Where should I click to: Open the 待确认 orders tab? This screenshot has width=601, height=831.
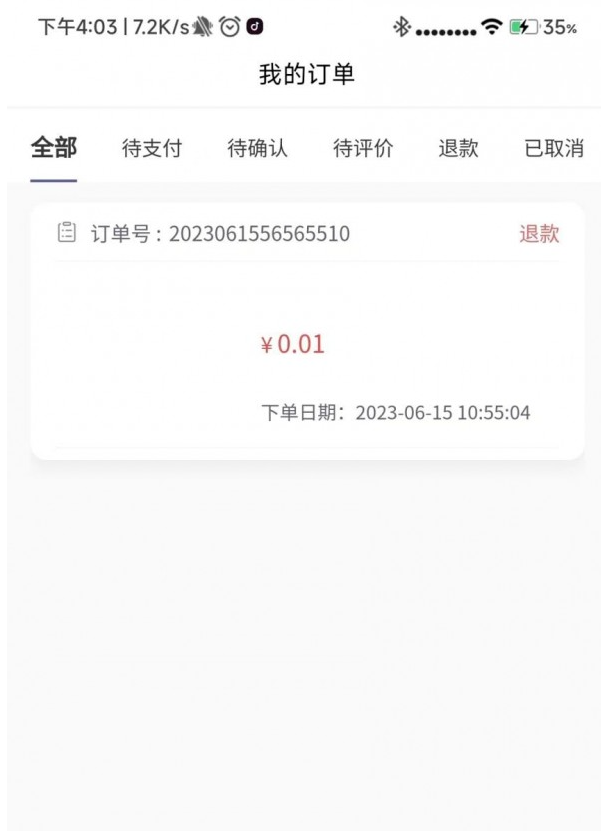click(x=257, y=148)
